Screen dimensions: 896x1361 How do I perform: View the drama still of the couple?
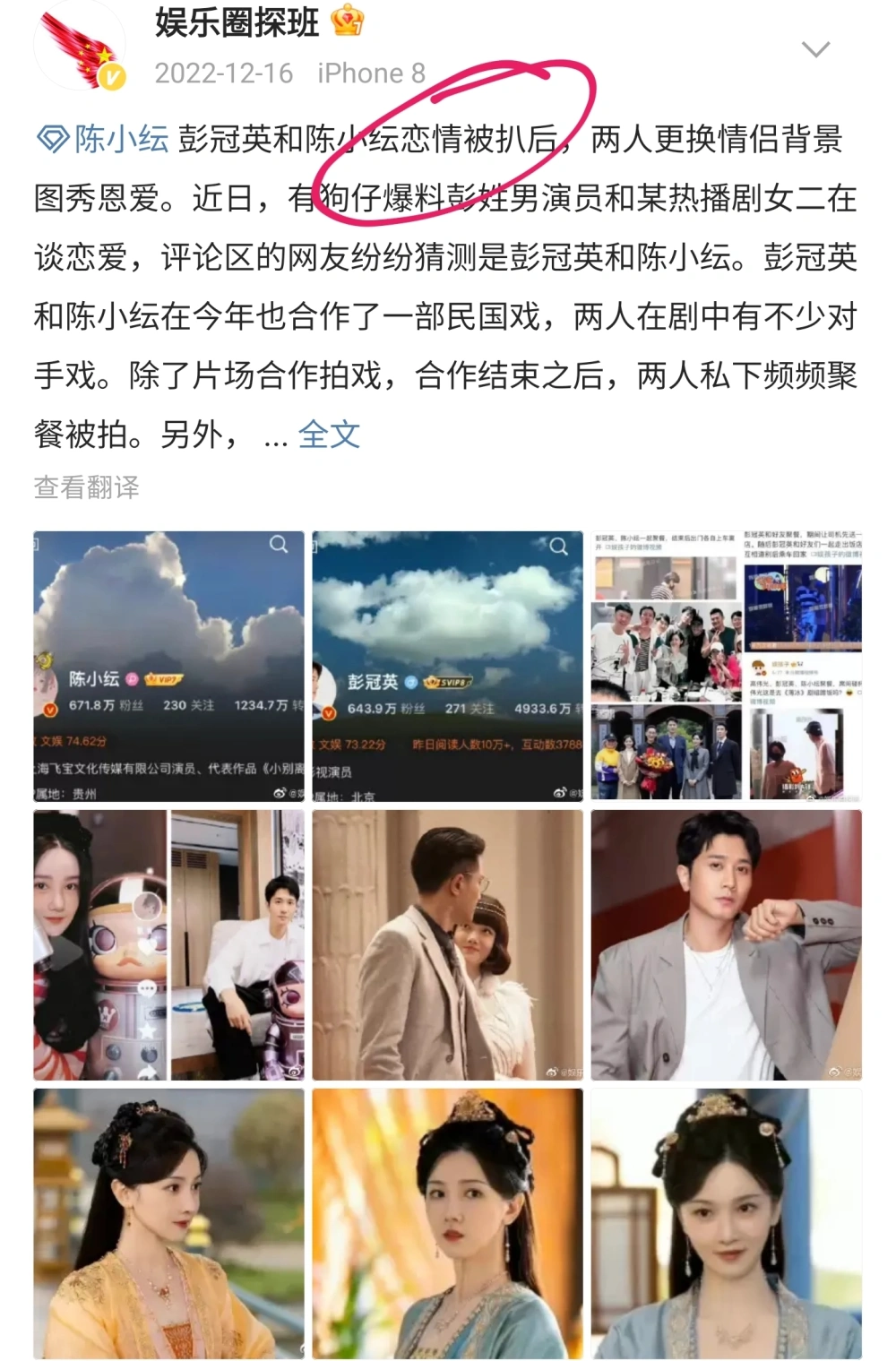(x=447, y=944)
